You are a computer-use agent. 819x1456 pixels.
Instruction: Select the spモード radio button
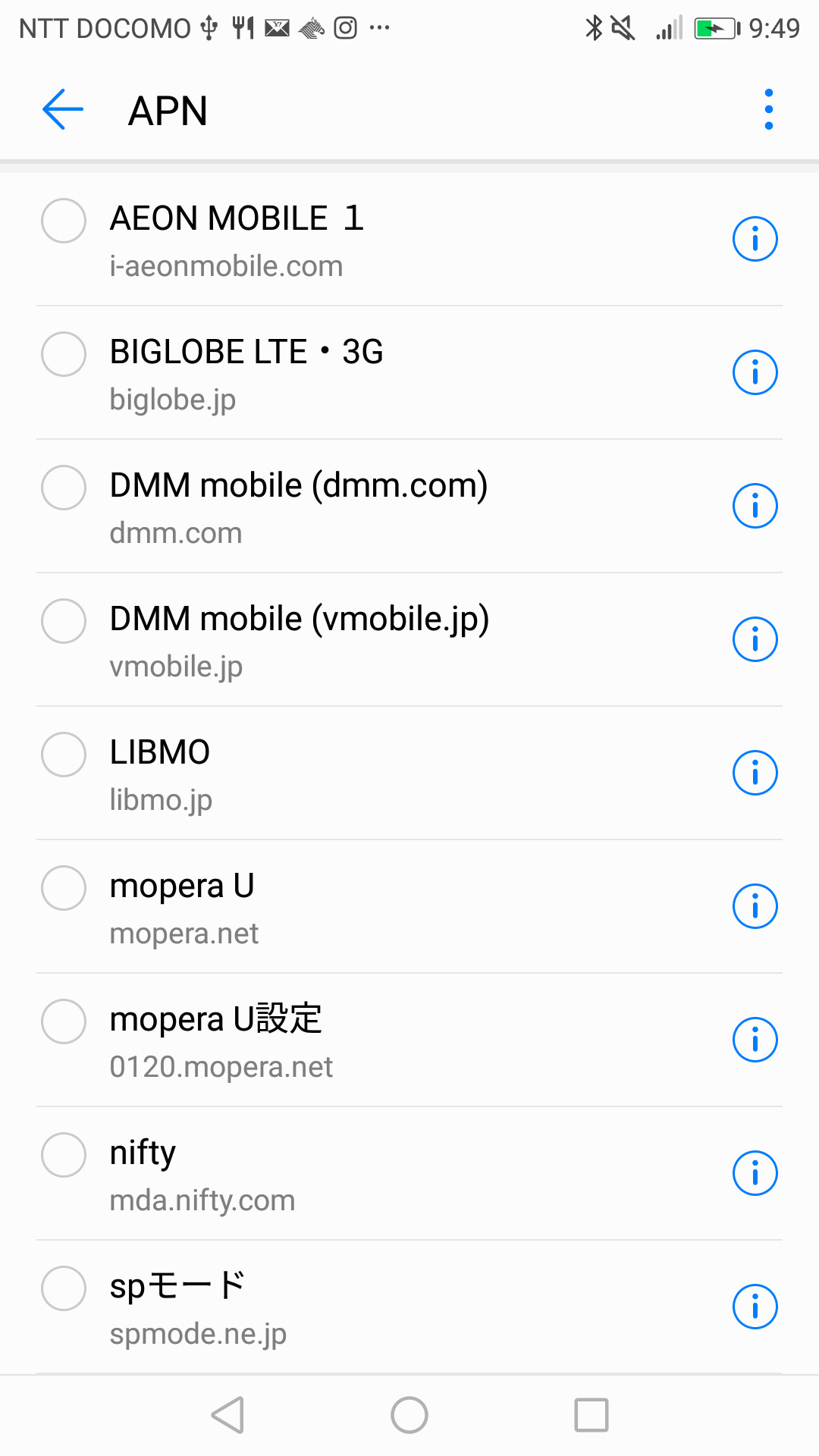pyautogui.click(x=64, y=1288)
